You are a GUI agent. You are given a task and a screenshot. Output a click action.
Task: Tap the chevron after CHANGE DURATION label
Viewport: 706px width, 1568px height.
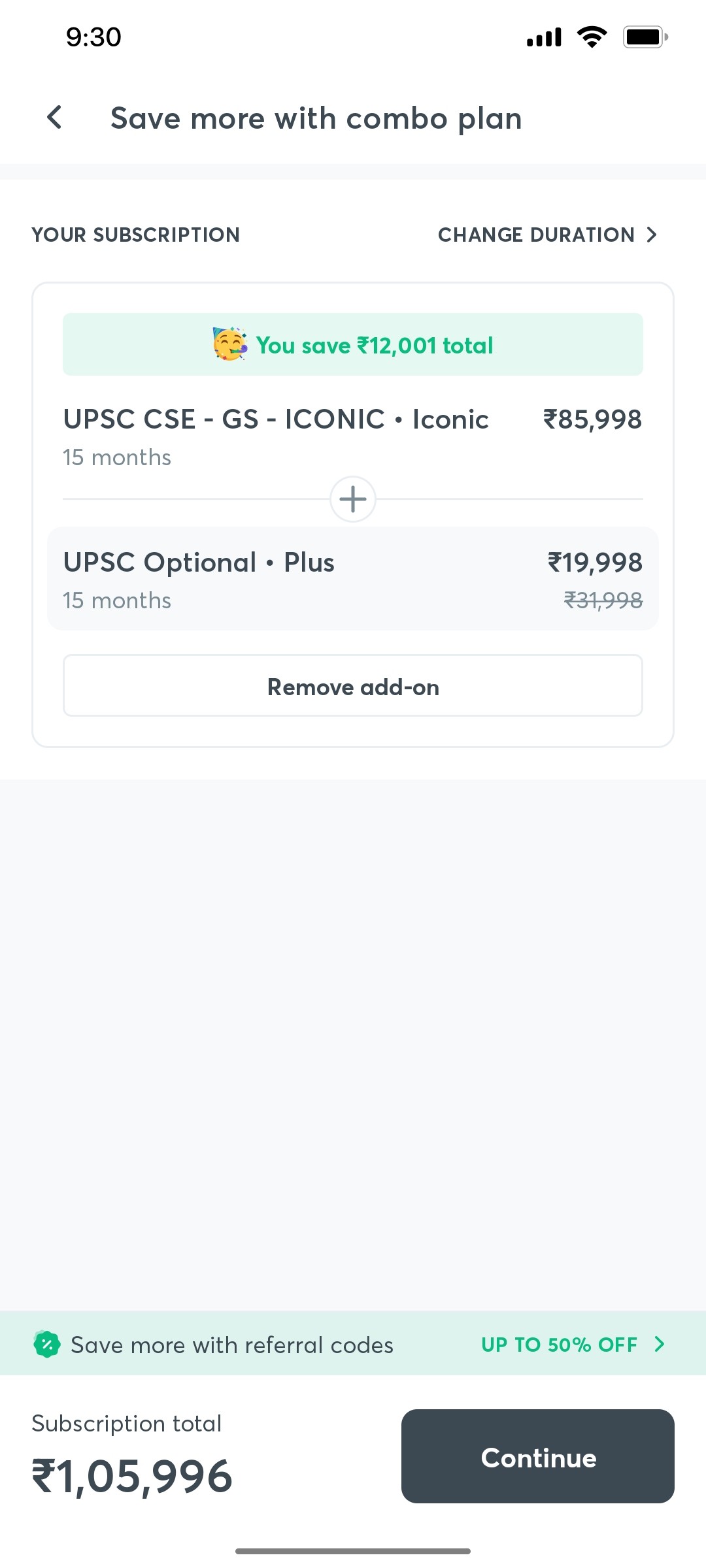[651, 235]
